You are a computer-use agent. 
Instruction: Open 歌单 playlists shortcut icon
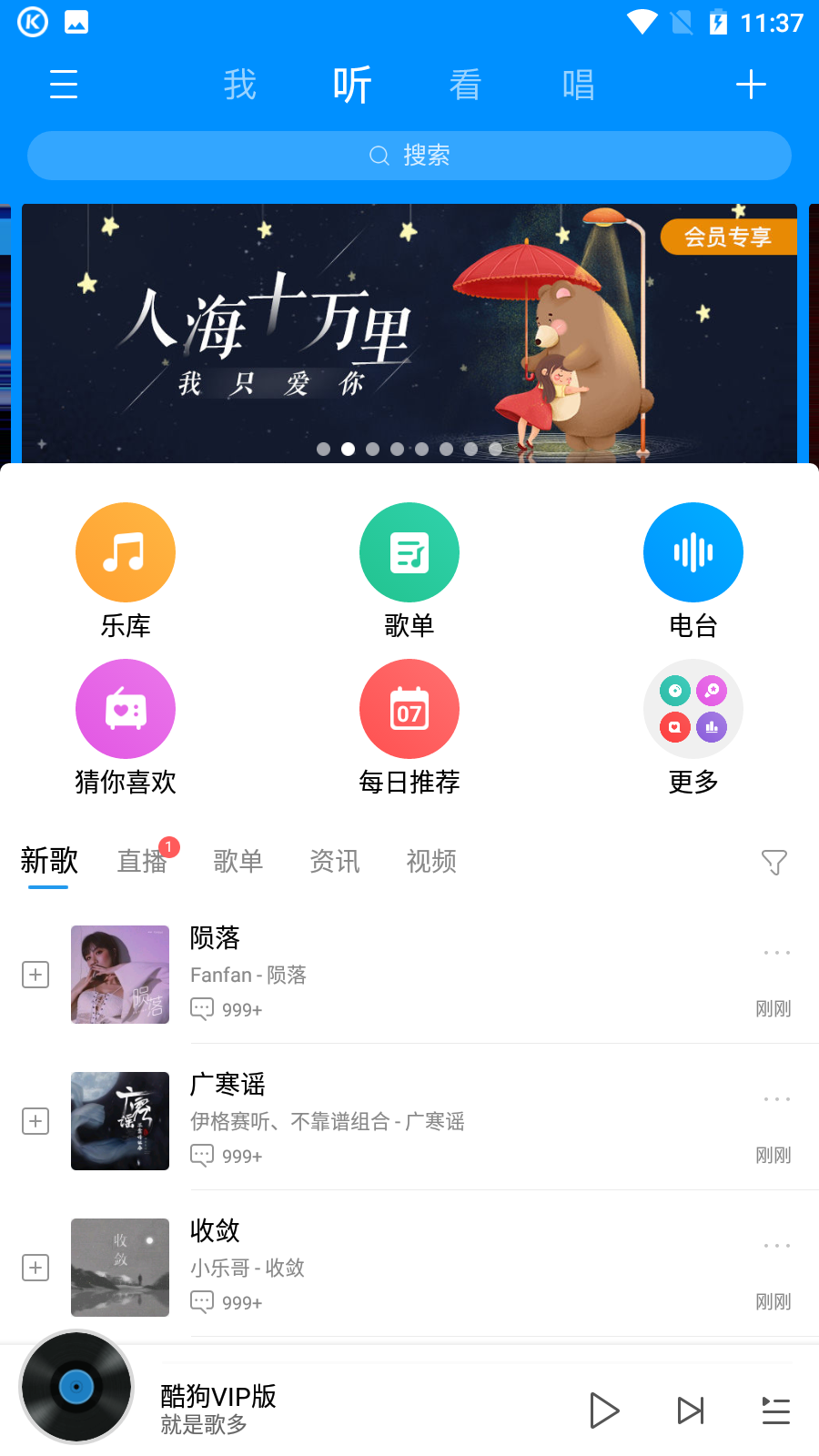[x=409, y=553]
